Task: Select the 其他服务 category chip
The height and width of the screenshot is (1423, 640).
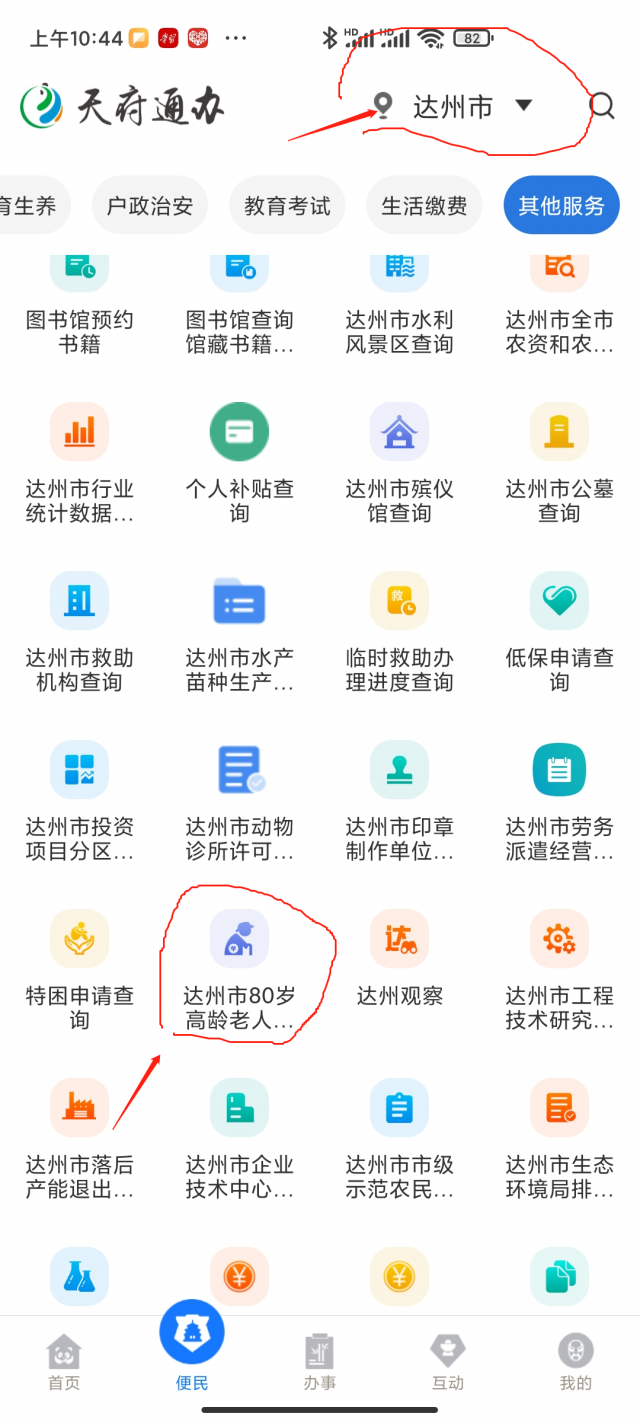Action: 561,206
